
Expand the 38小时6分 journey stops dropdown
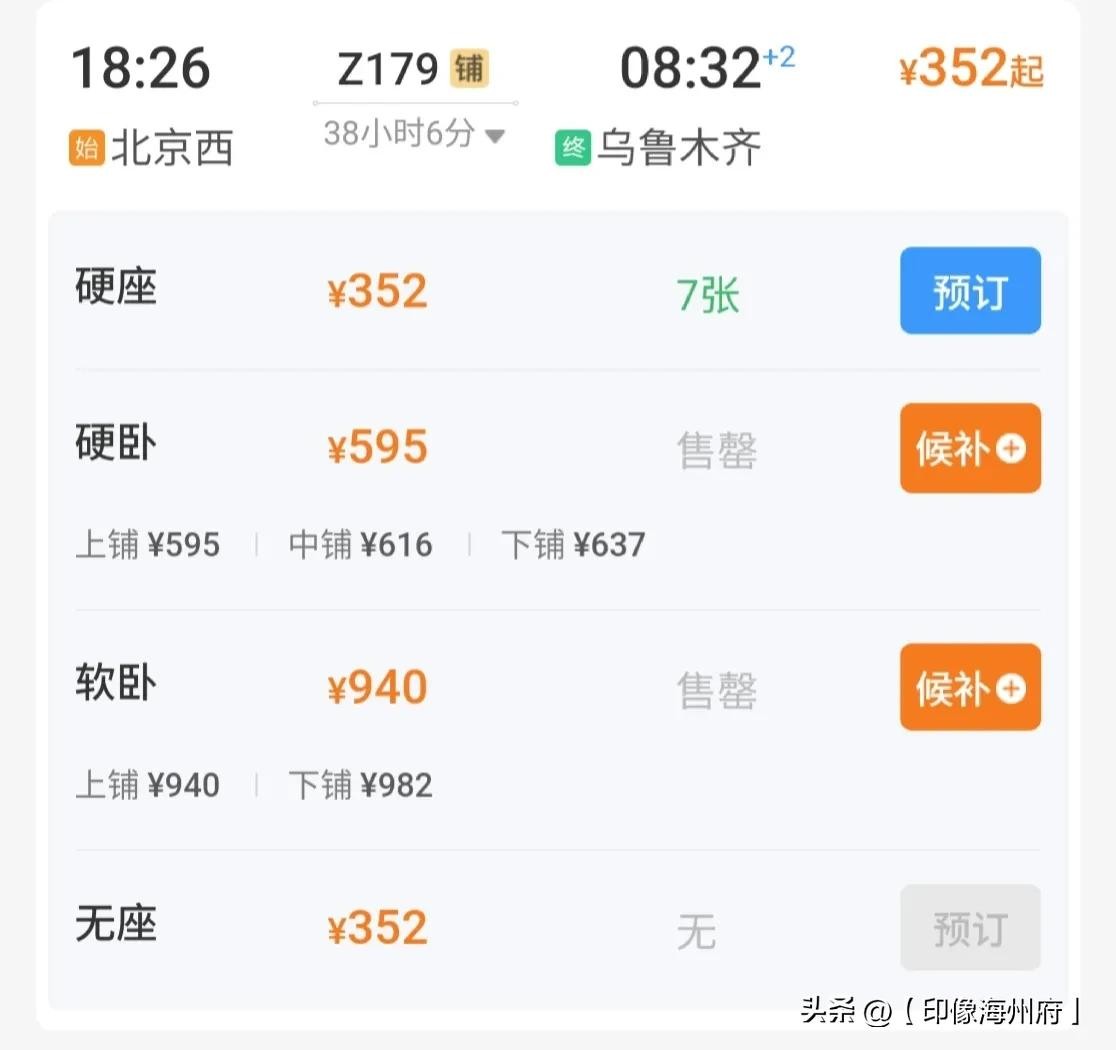coord(414,134)
